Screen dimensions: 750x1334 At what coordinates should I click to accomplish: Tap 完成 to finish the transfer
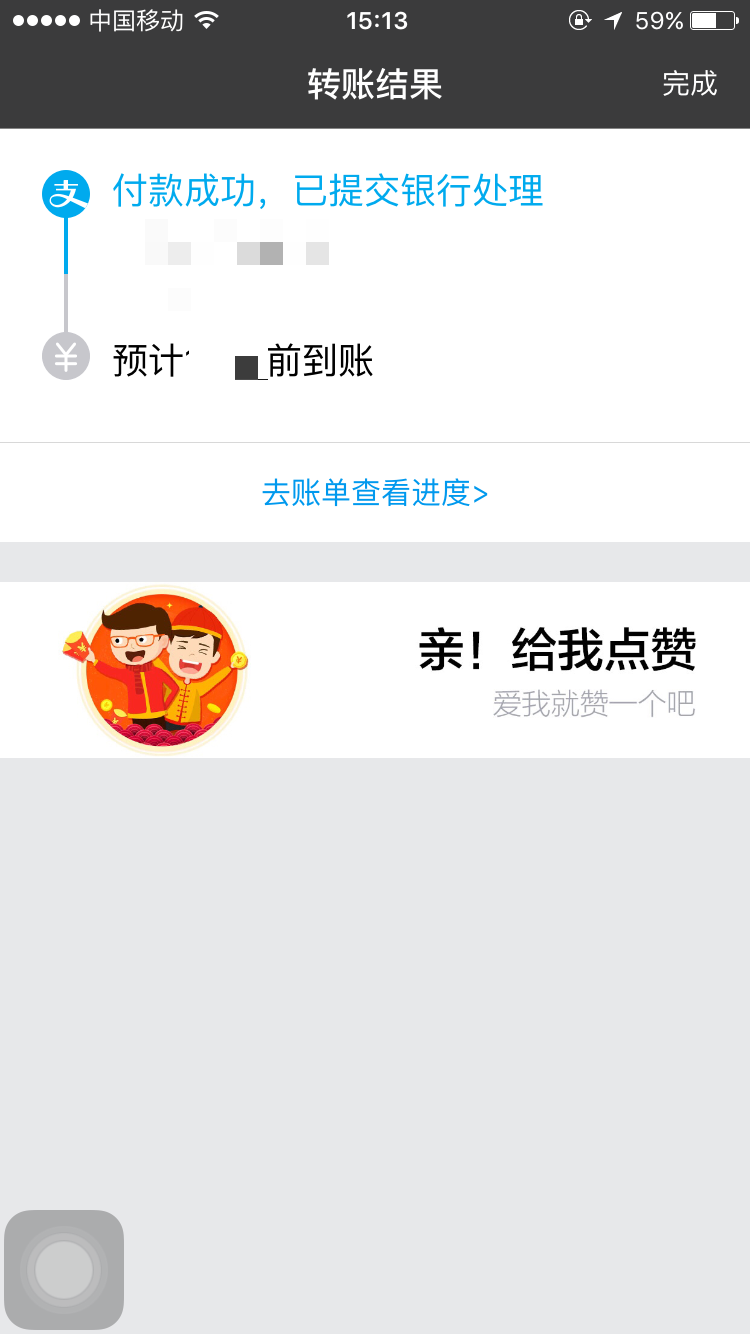tap(689, 84)
